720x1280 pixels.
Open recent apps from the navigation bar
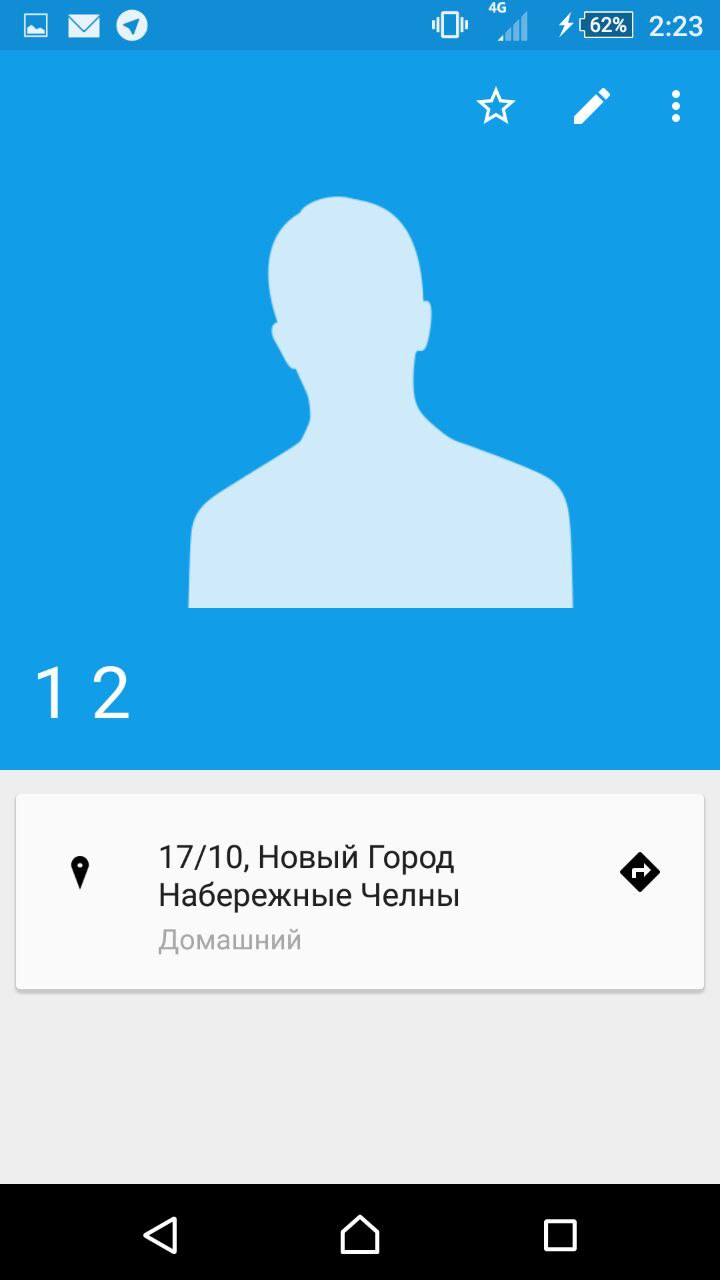(x=560, y=1234)
